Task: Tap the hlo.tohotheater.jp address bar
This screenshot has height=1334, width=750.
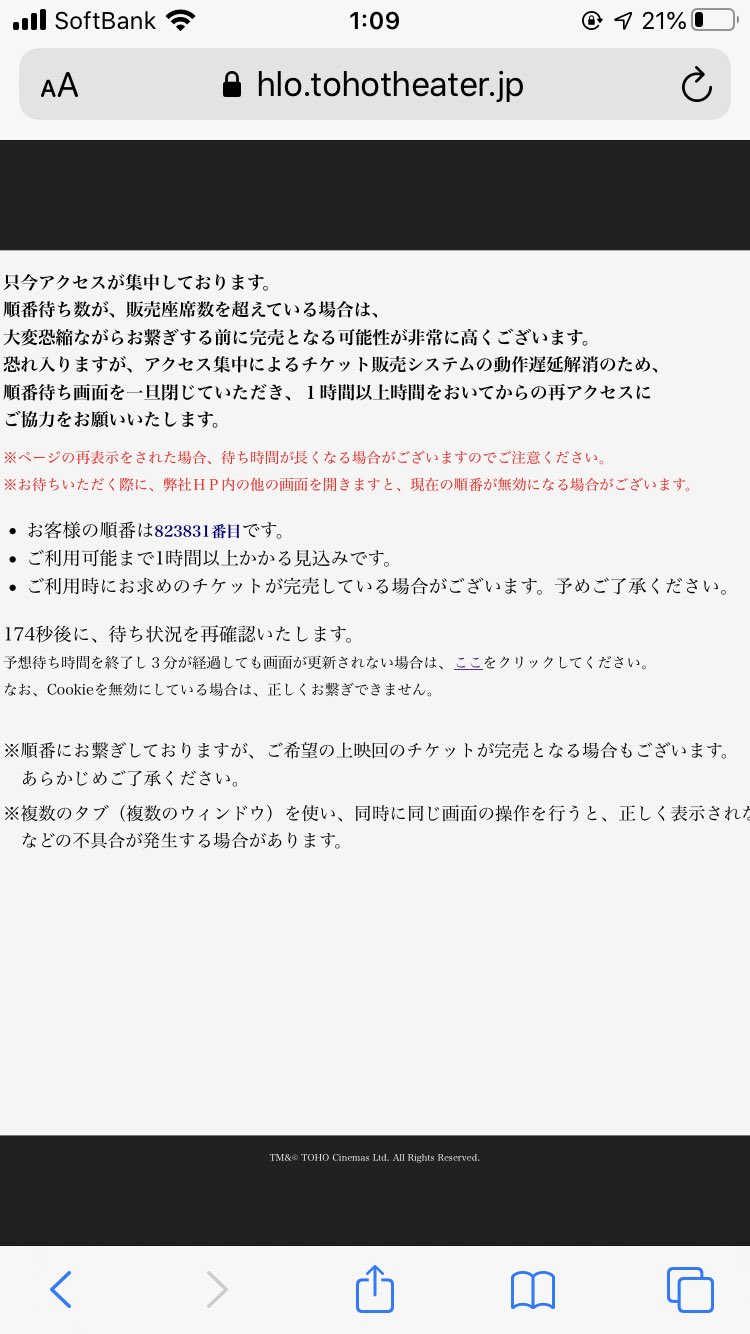Action: pos(375,85)
